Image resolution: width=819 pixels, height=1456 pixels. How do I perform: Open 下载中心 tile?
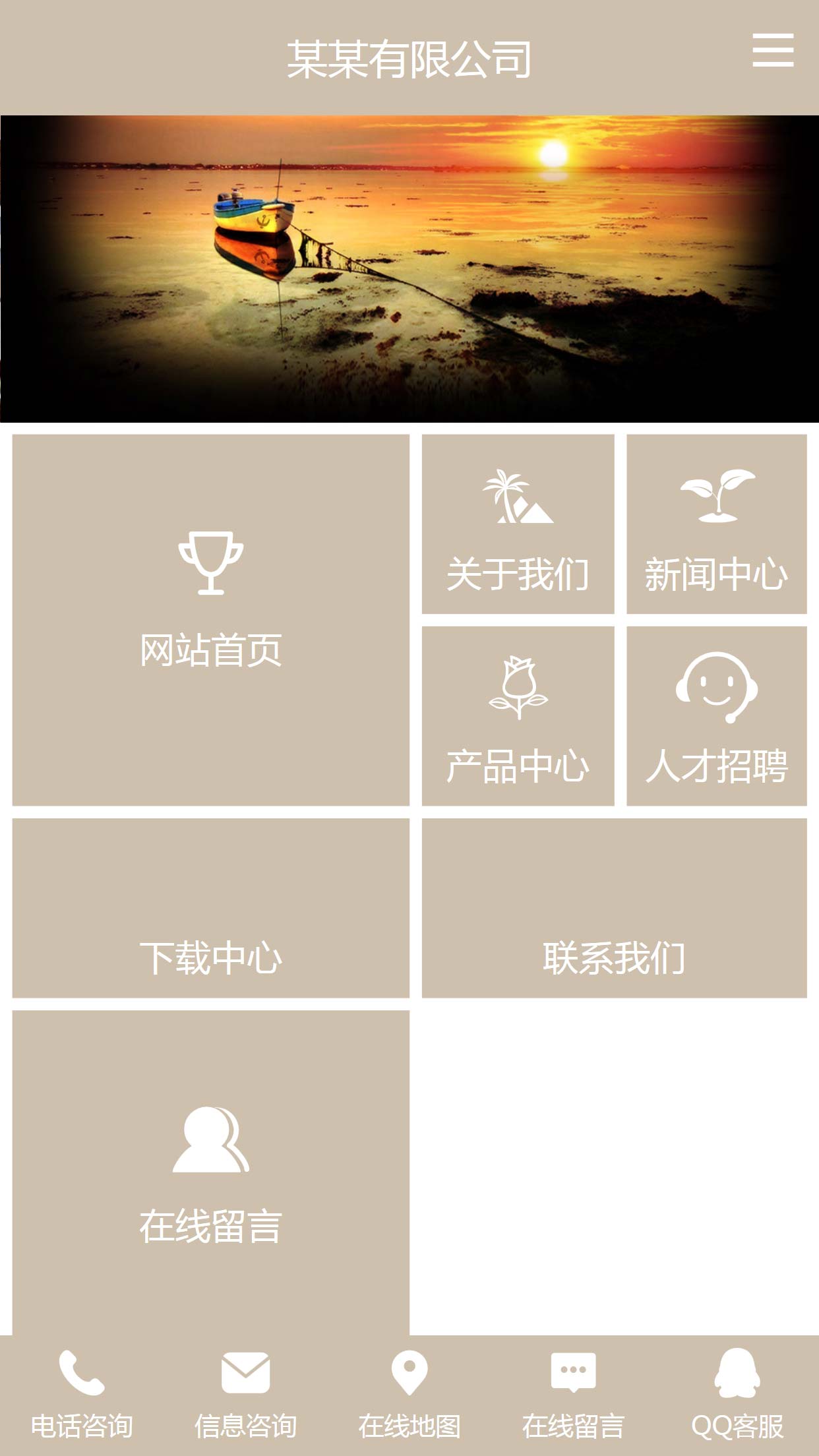210,908
